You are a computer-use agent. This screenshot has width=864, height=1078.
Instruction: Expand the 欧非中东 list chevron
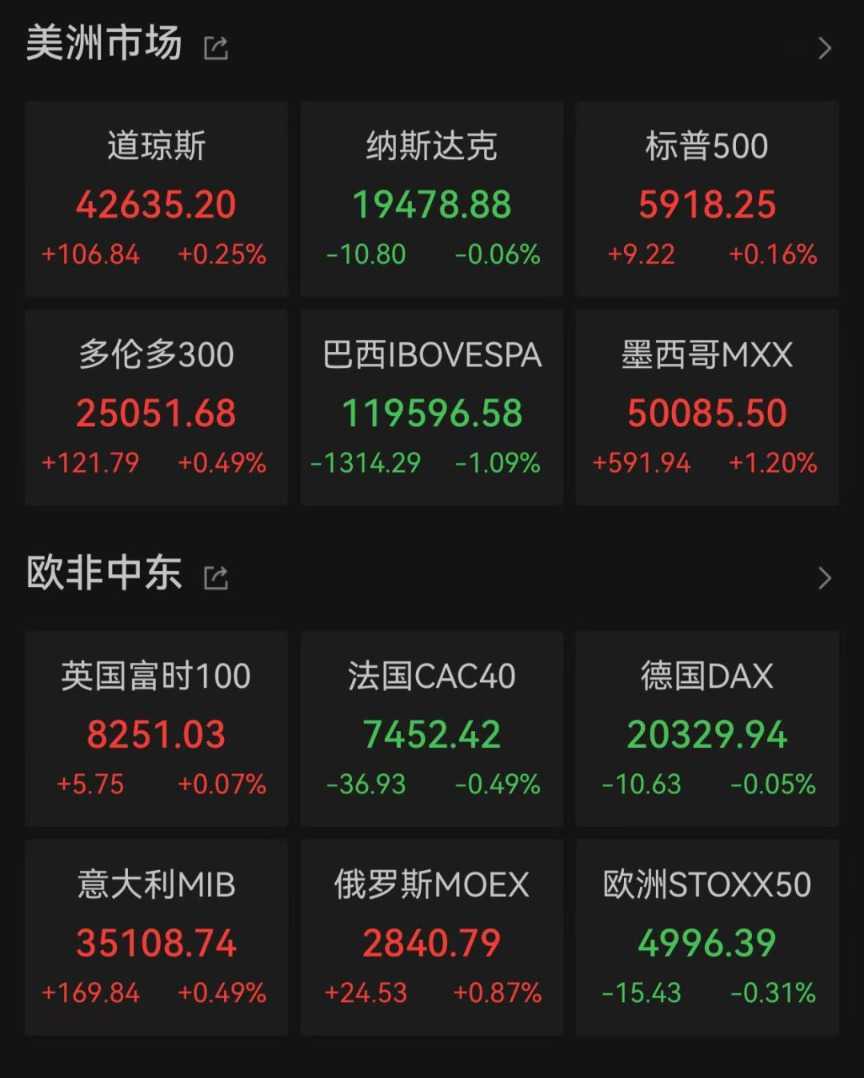pyautogui.click(x=825, y=578)
